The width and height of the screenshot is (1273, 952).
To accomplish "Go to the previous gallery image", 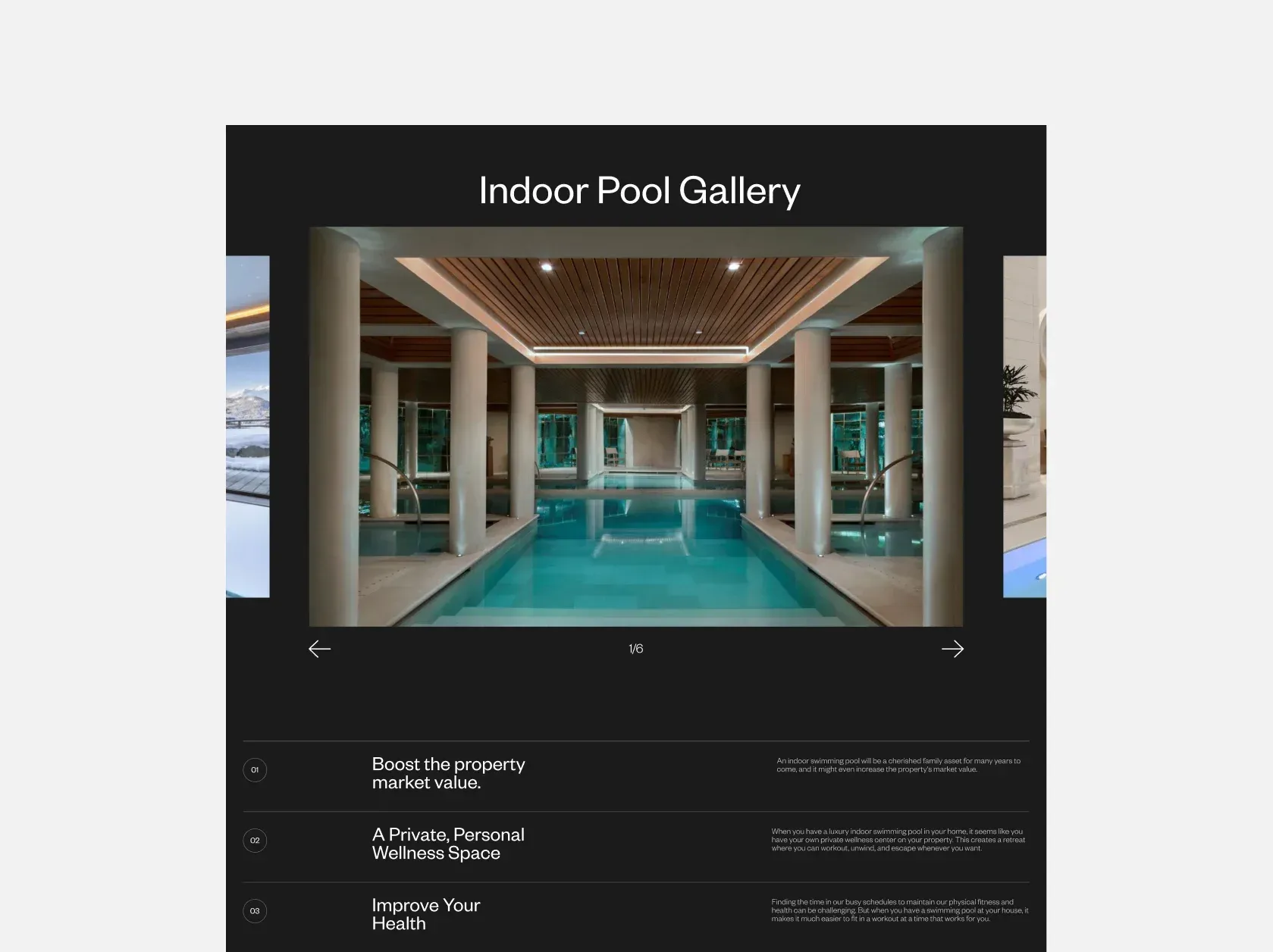I will pyautogui.click(x=320, y=649).
